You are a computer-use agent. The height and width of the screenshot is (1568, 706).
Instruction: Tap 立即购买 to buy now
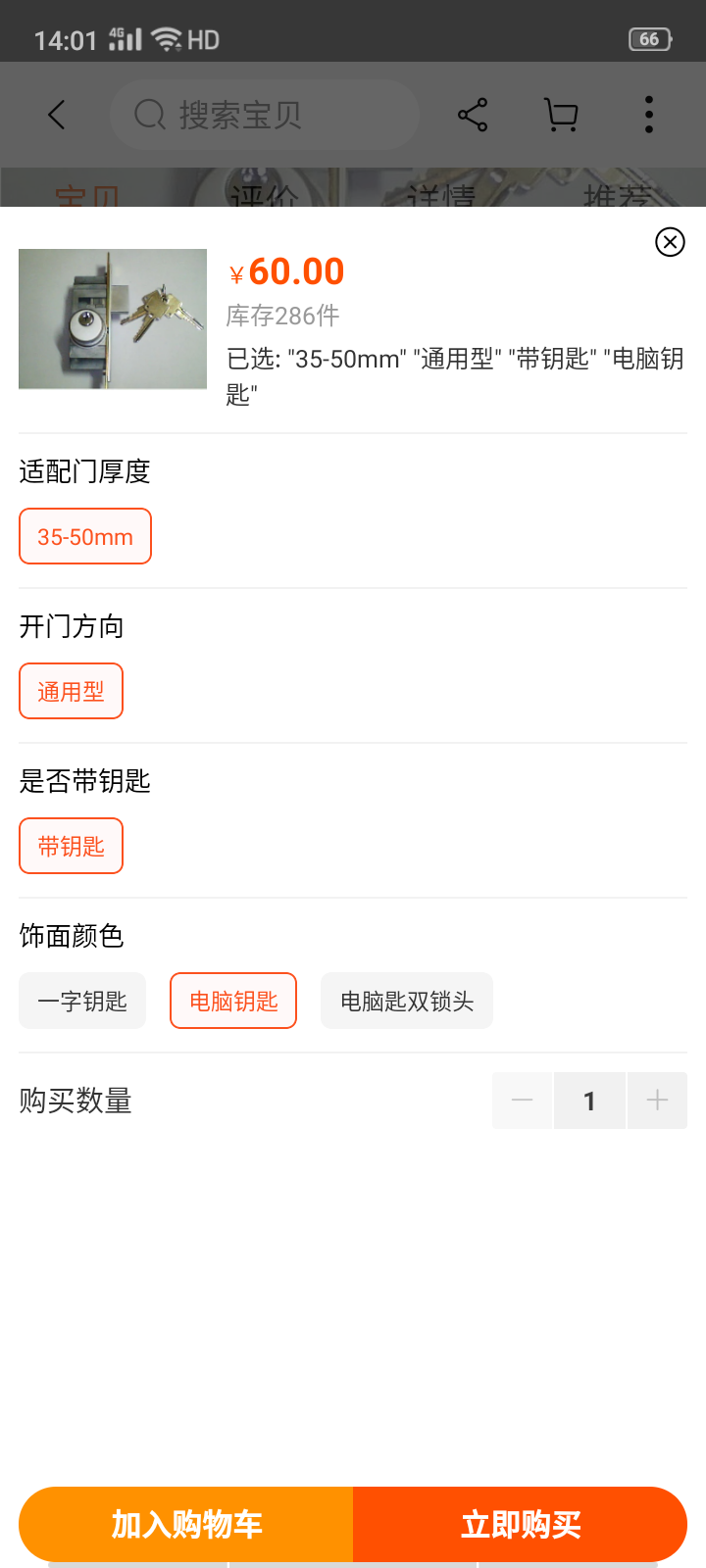coord(520,1524)
